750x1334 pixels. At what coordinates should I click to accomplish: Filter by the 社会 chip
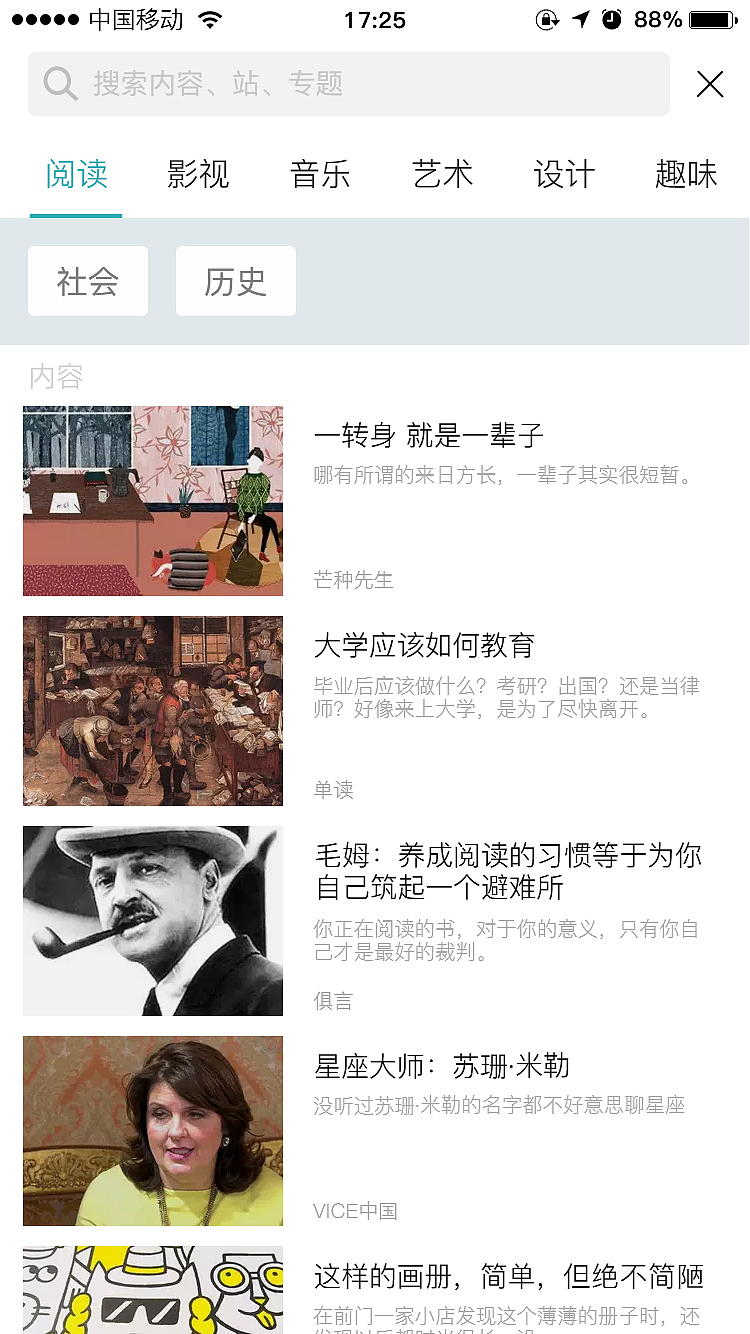88,282
